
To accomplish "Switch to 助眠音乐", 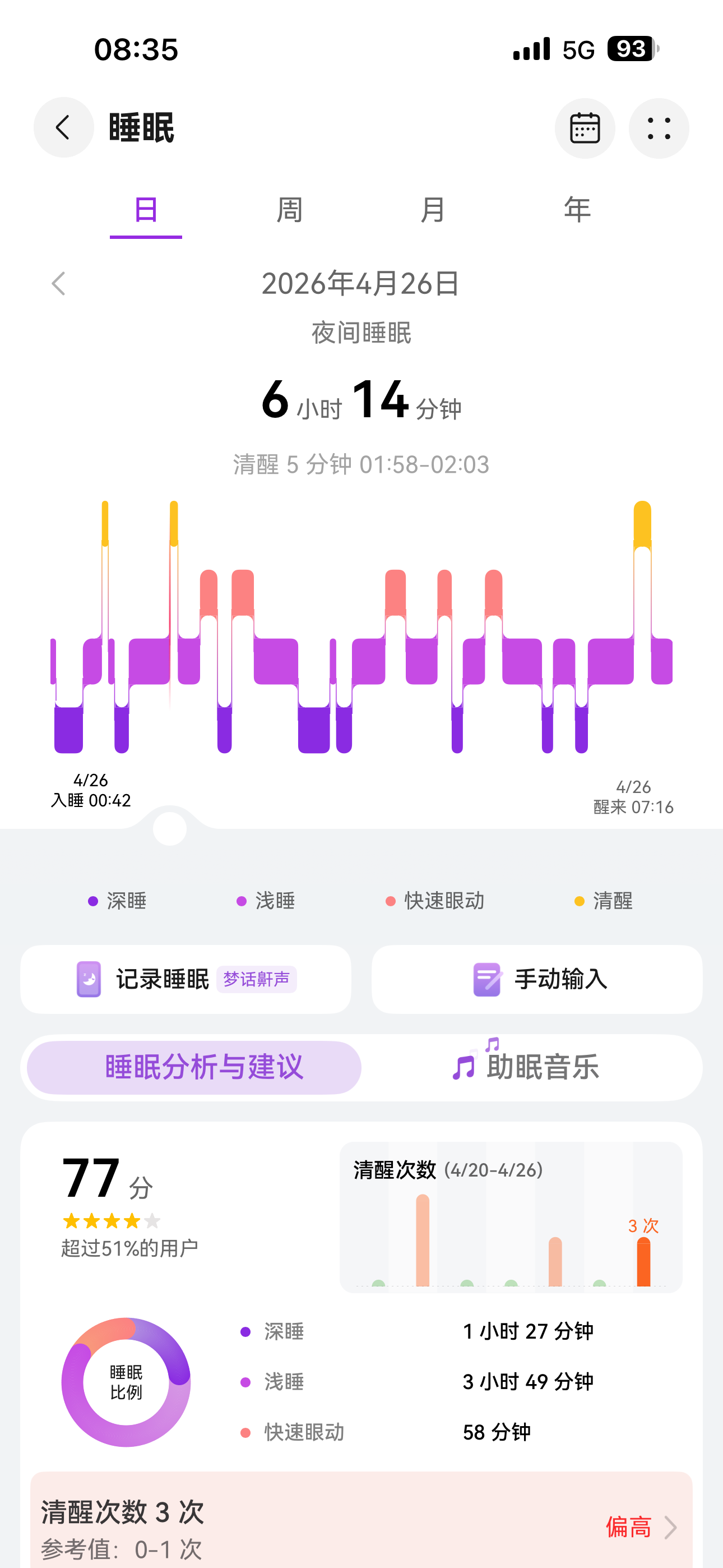I will tap(526, 1068).
